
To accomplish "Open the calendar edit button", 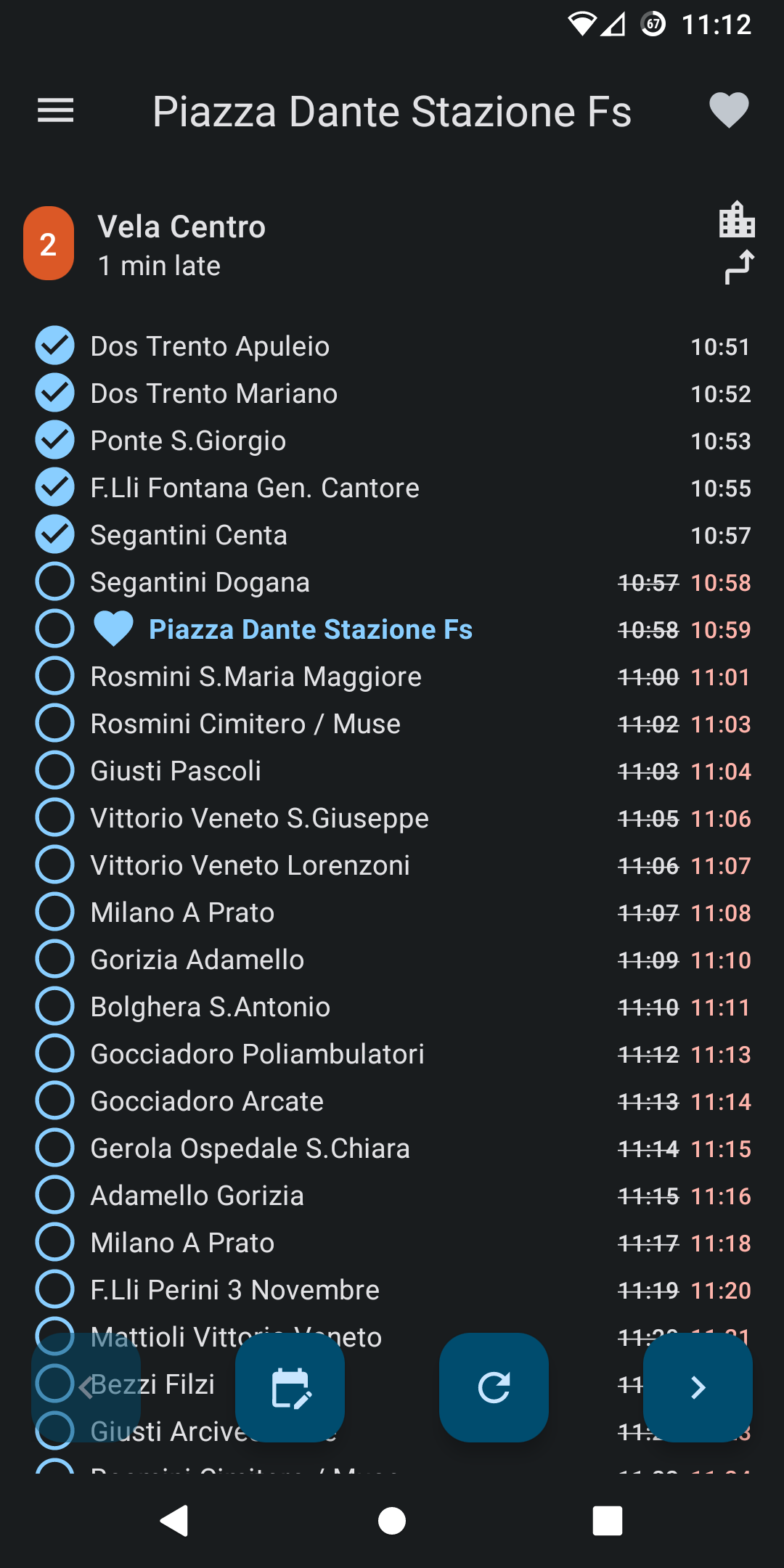I will tap(290, 1387).
